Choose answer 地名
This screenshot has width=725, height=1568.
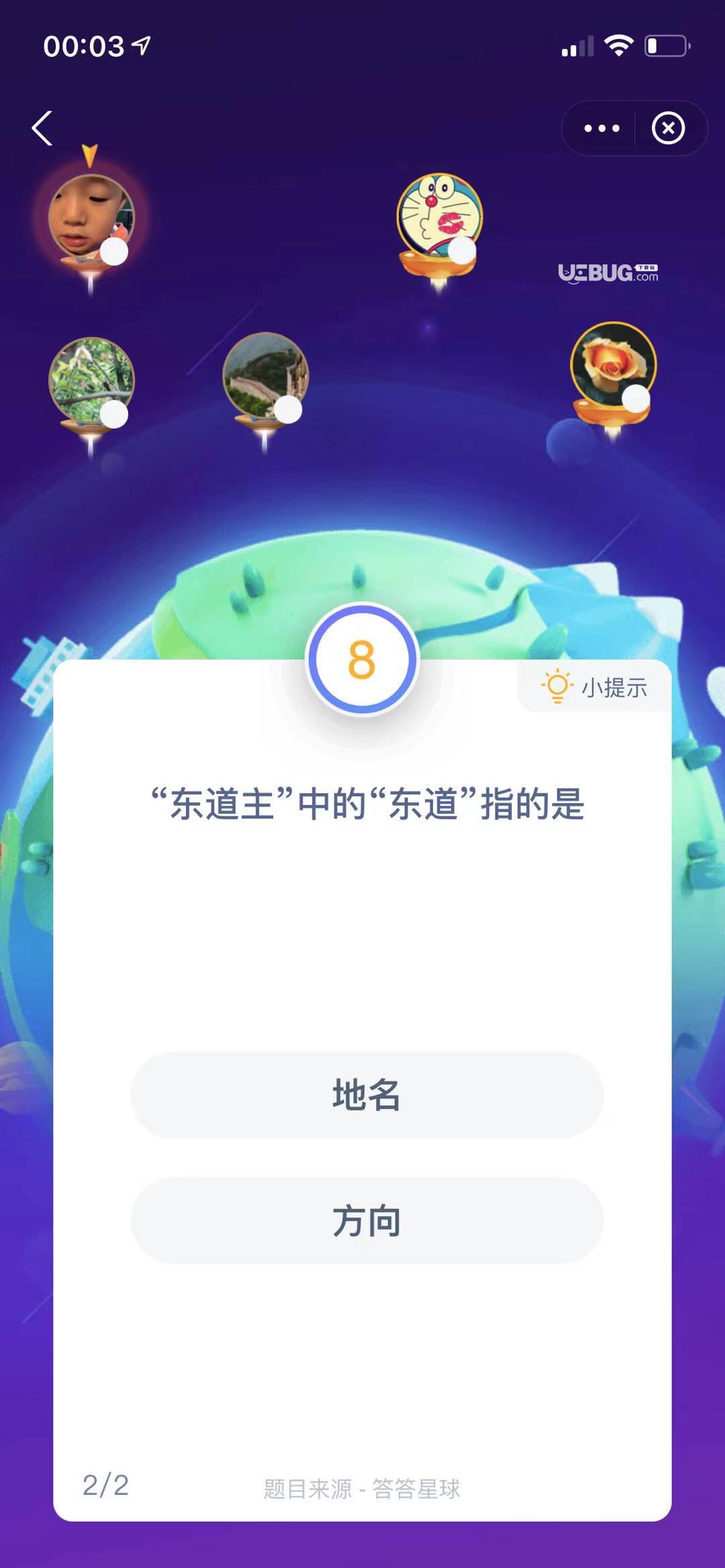367,1095
